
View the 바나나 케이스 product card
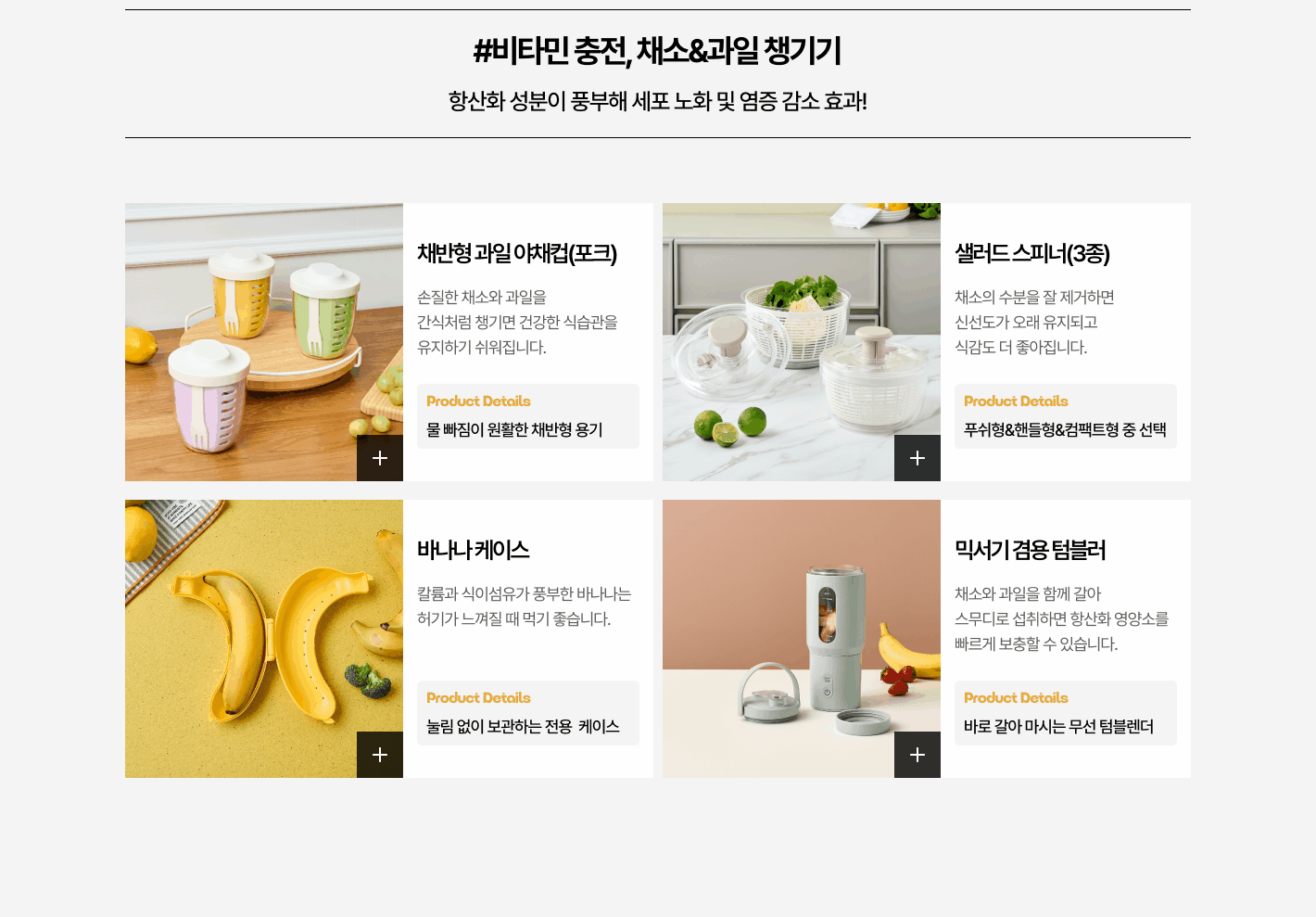coord(474,550)
